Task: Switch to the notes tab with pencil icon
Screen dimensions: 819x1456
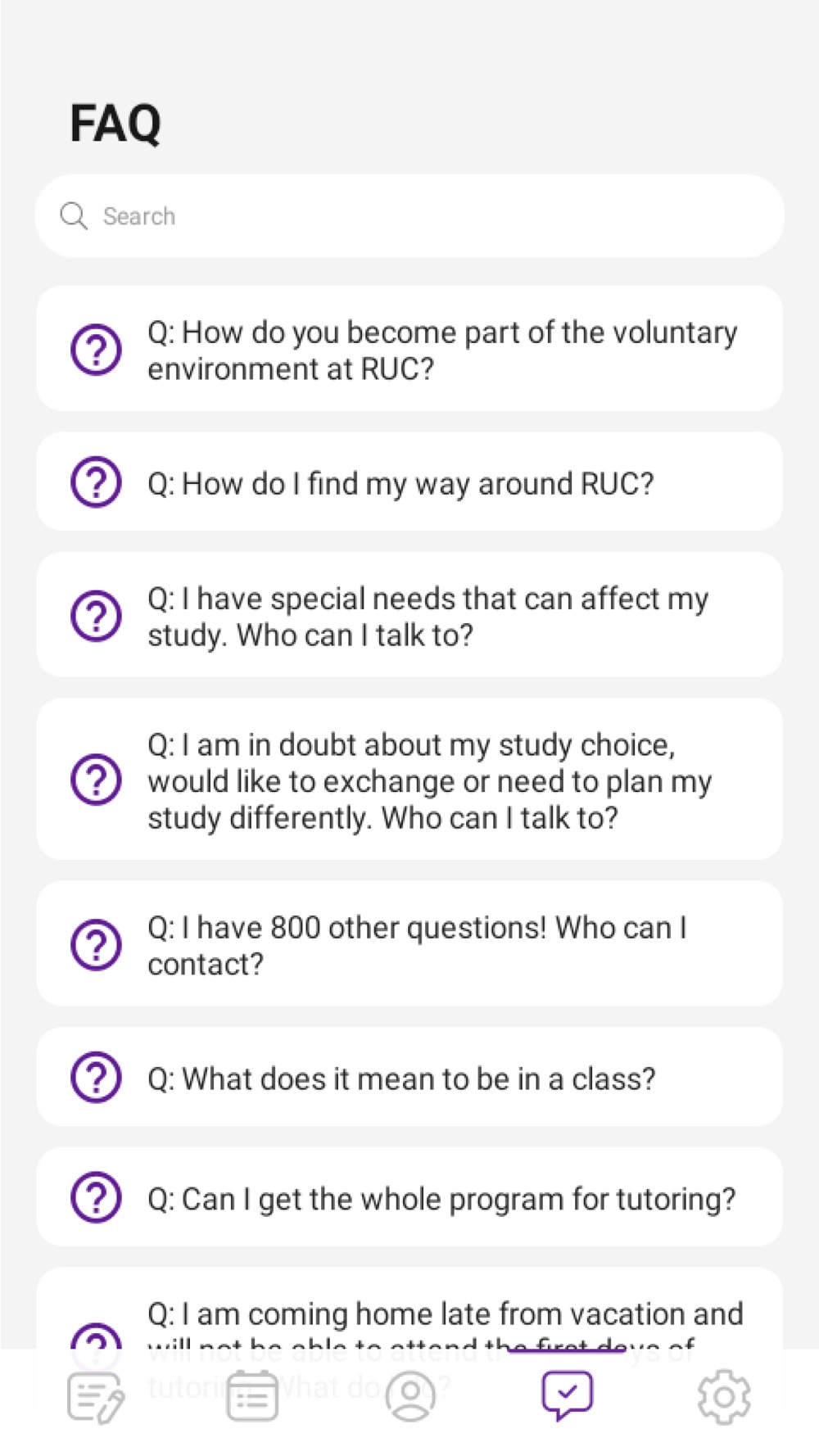Action: tap(95, 1397)
